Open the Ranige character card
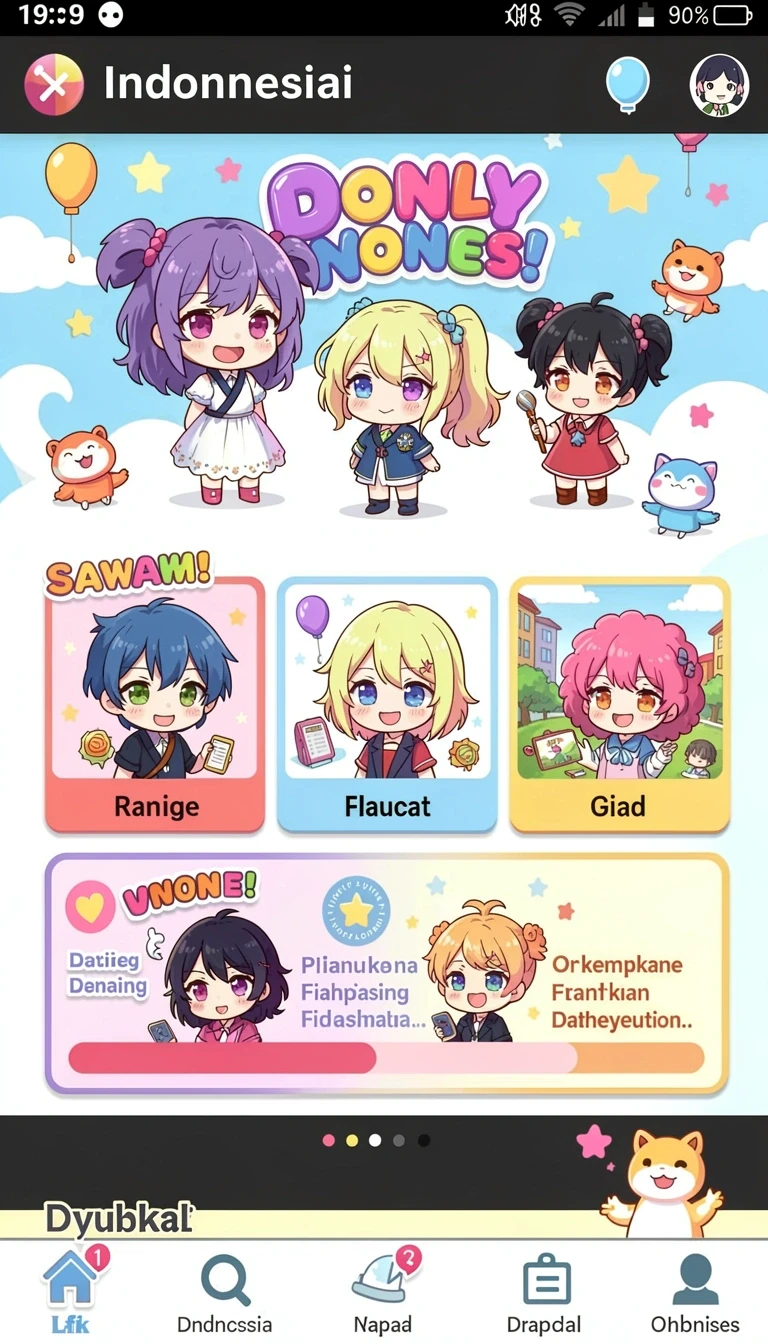Screen dimensions: 768x1344 pos(155,704)
